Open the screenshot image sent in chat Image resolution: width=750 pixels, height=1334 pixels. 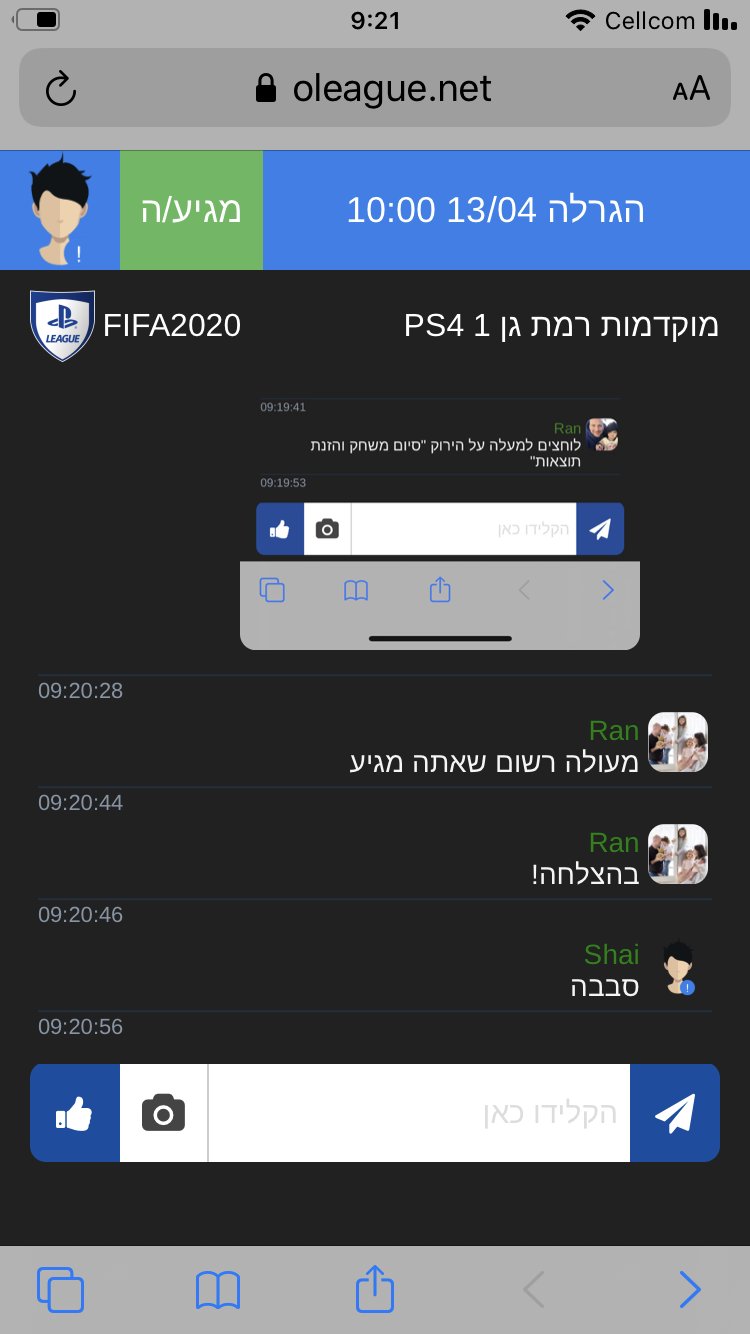[x=440, y=523]
